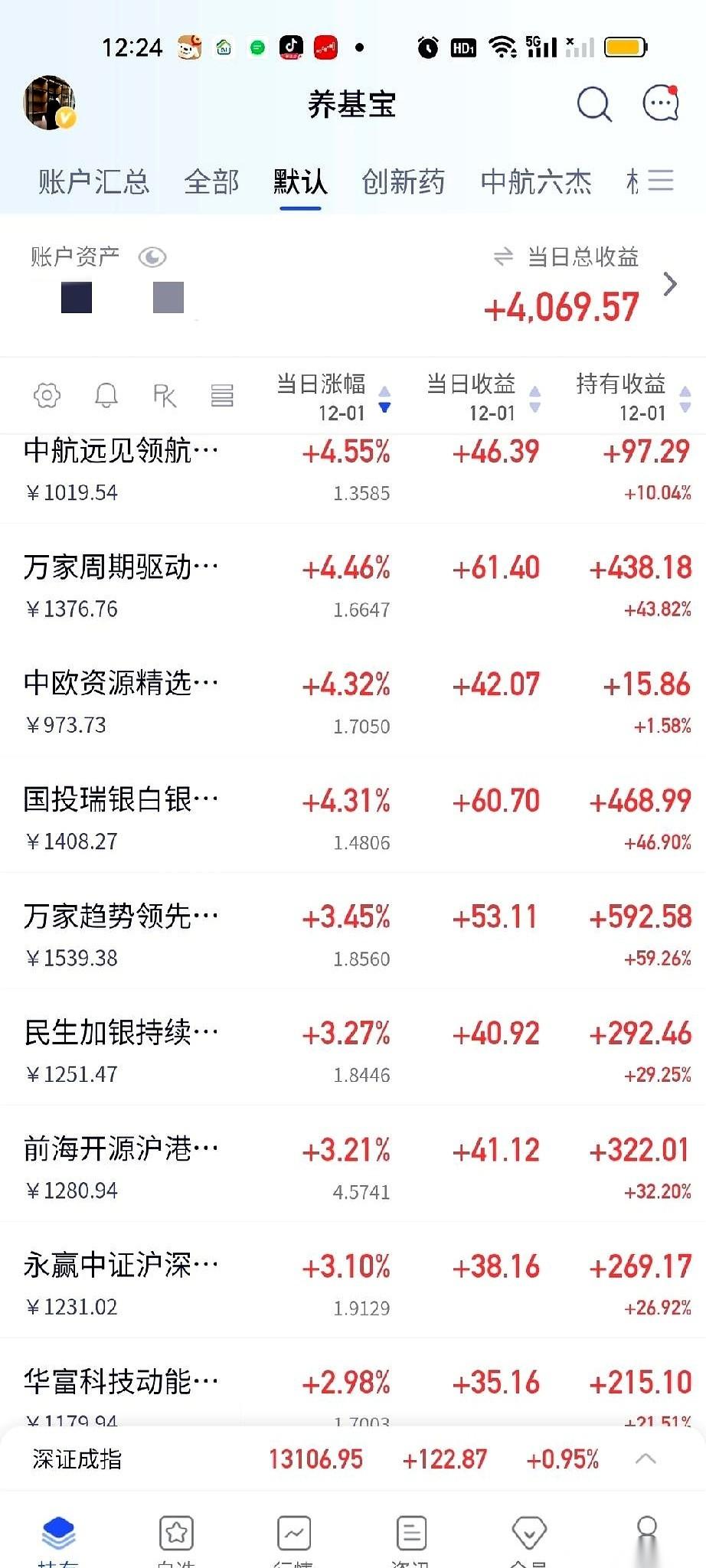This screenshot has height=1568, width=706.
Task: Open the search icon
Action: (593, 104)
